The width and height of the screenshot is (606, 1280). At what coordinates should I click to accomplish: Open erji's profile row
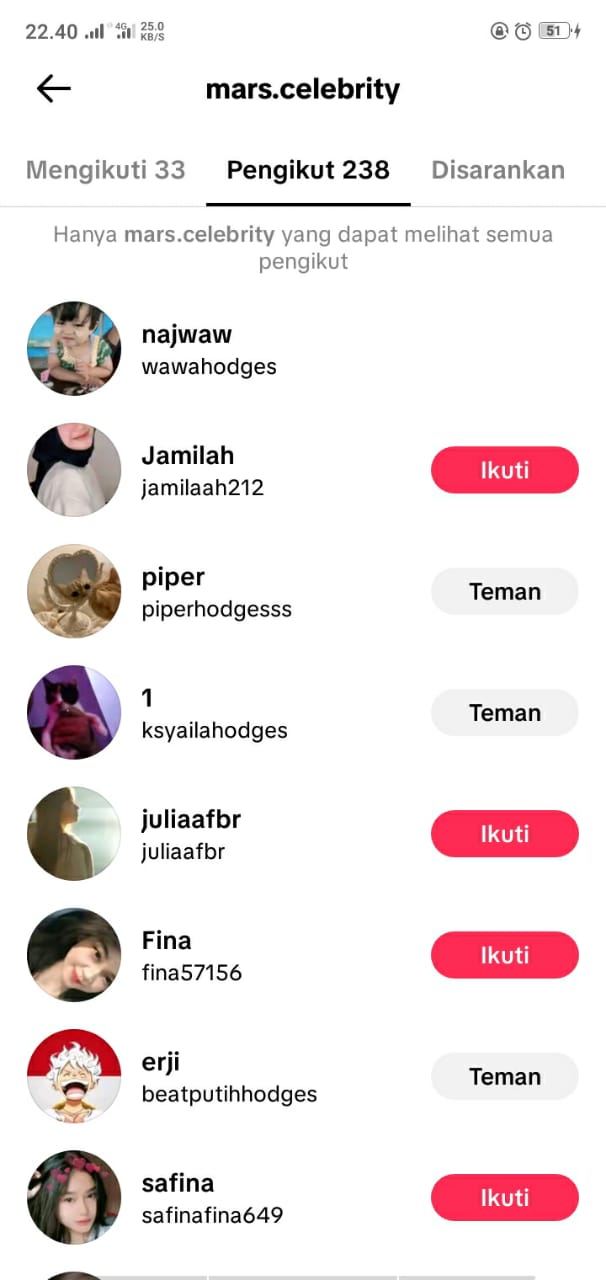tap(228, 1077)
